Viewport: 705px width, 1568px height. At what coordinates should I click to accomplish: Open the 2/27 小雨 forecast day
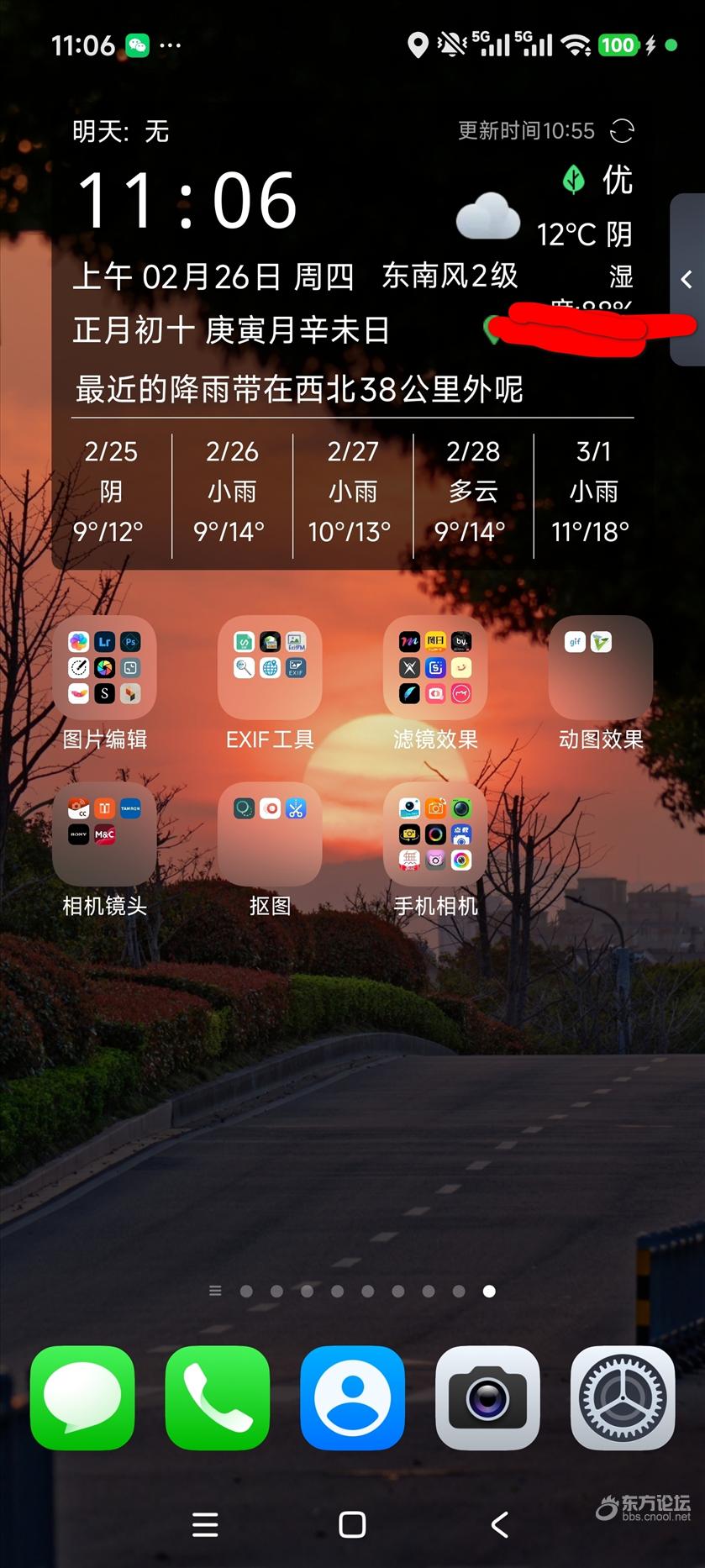tap(352, 492)
